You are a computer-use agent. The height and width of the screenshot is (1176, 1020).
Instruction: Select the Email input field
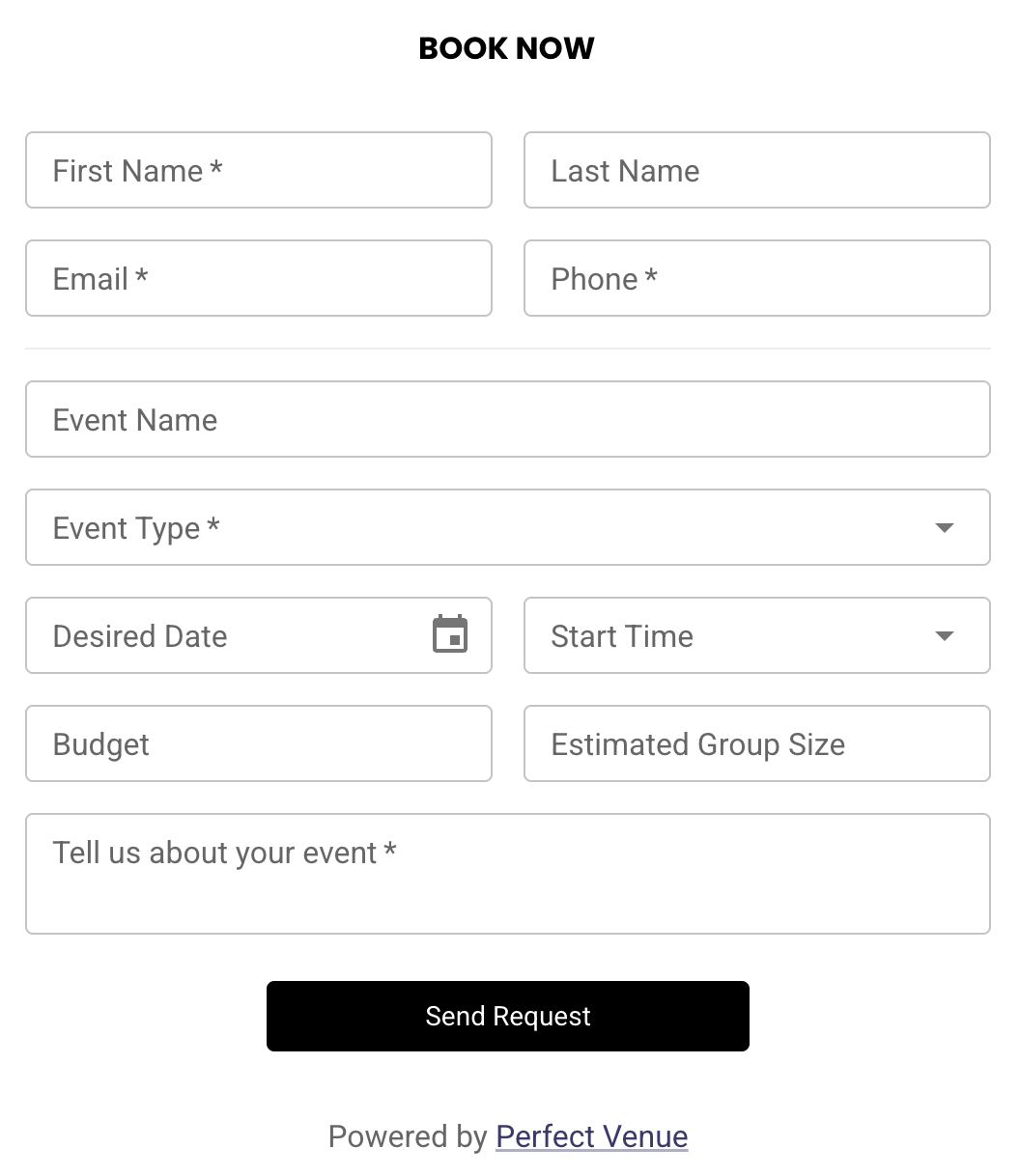(x=259, y=278)
